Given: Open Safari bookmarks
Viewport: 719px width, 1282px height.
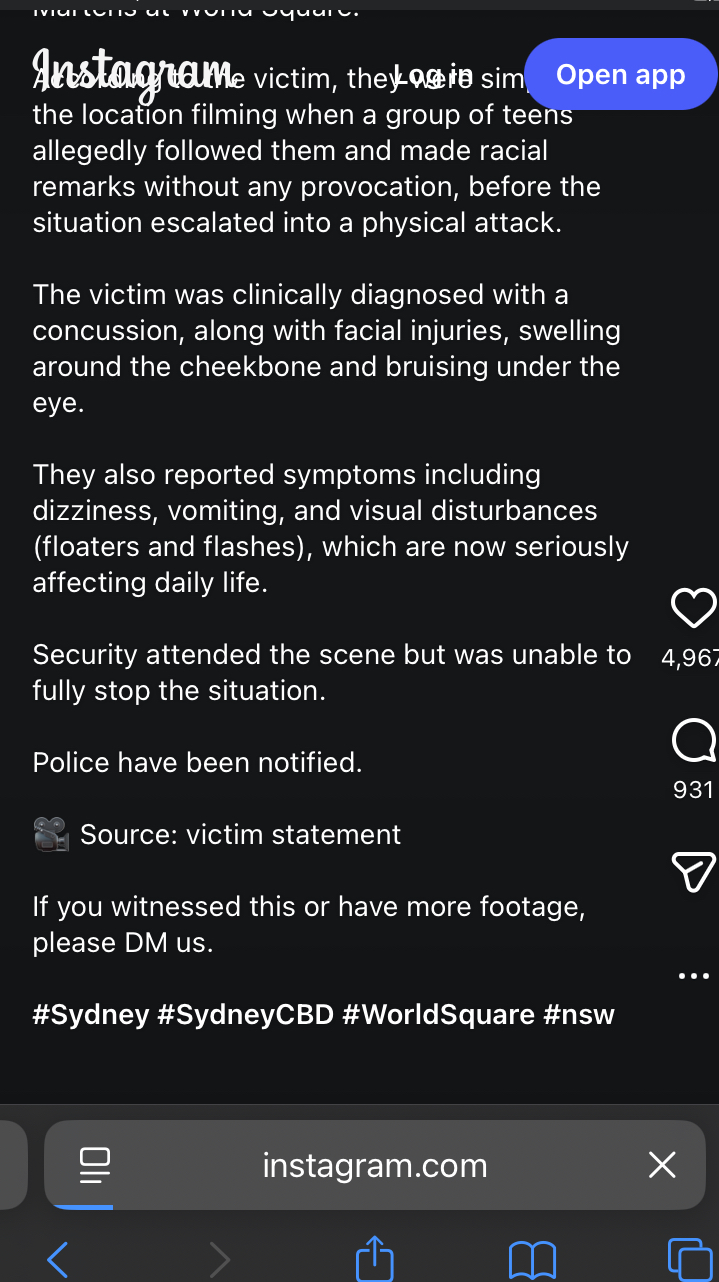Looking at the screenshot, I should click(532, 1260).
